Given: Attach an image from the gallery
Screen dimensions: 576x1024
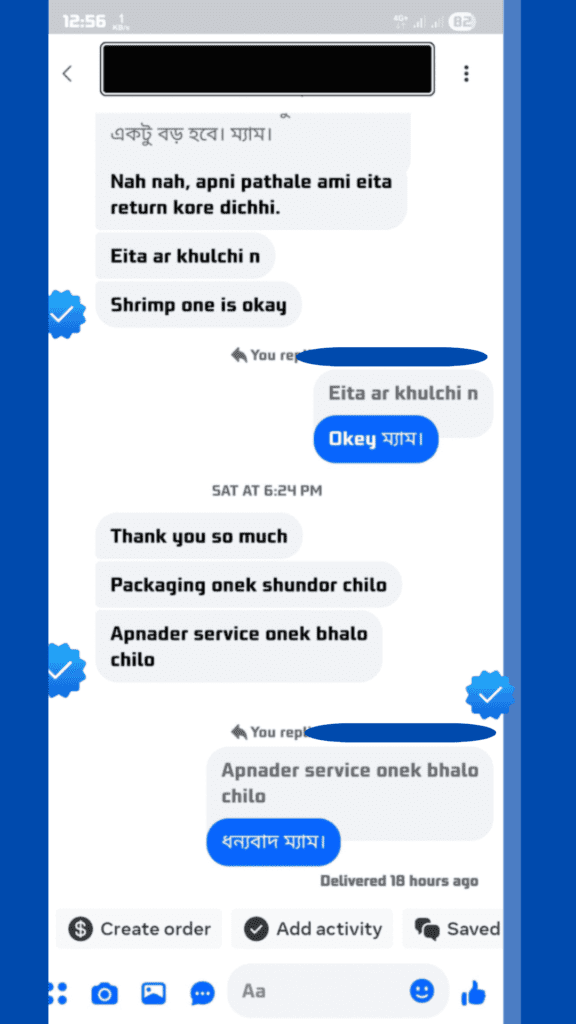Looking at the screenshot, I should coord(153,993).
